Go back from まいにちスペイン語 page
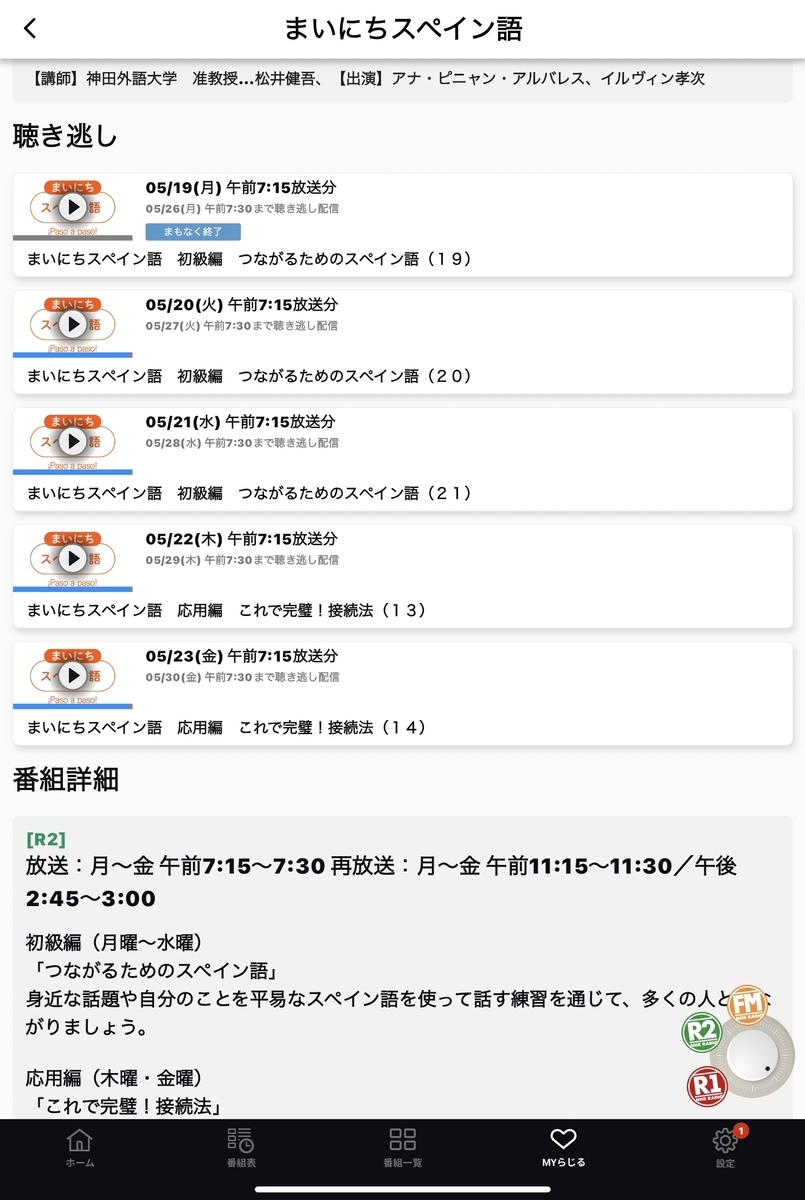The width and height of the screenshot is (805, 1200). (30, 29)
